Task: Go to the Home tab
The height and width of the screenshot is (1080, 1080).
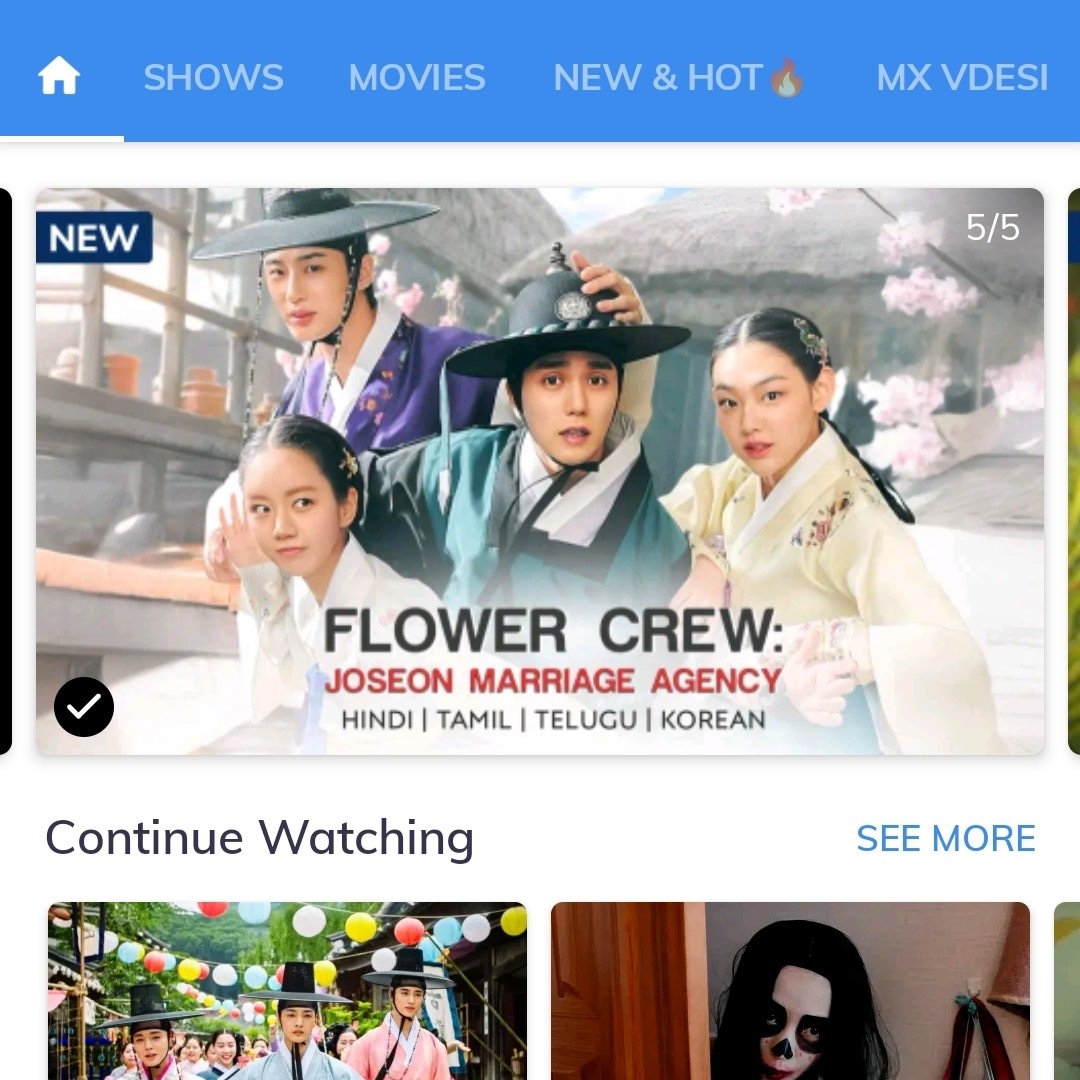Action: [59, 76]
